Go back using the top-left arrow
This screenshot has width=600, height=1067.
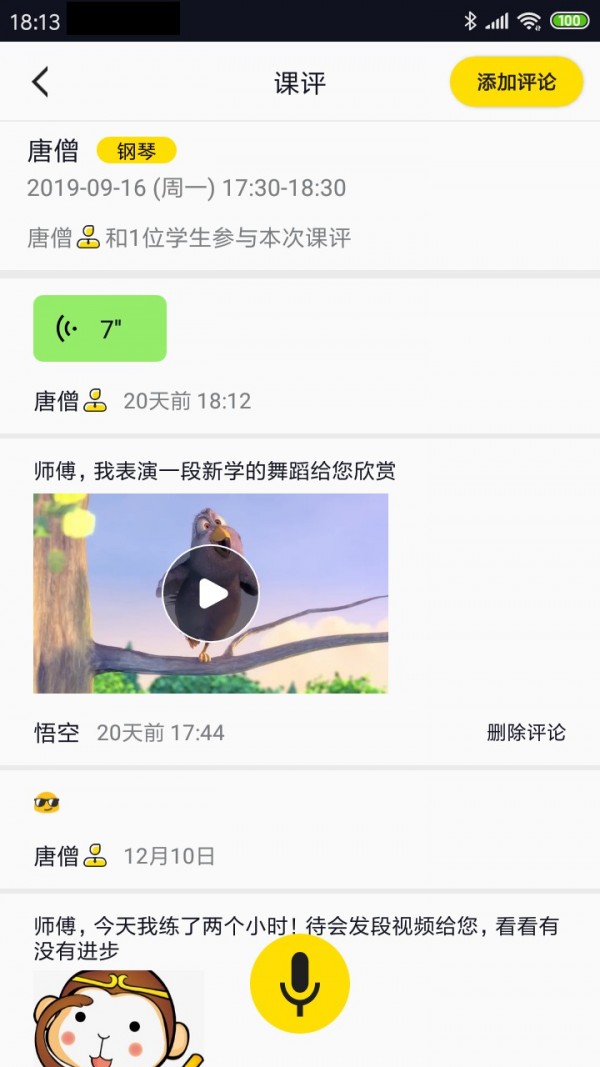pos(40,82)
